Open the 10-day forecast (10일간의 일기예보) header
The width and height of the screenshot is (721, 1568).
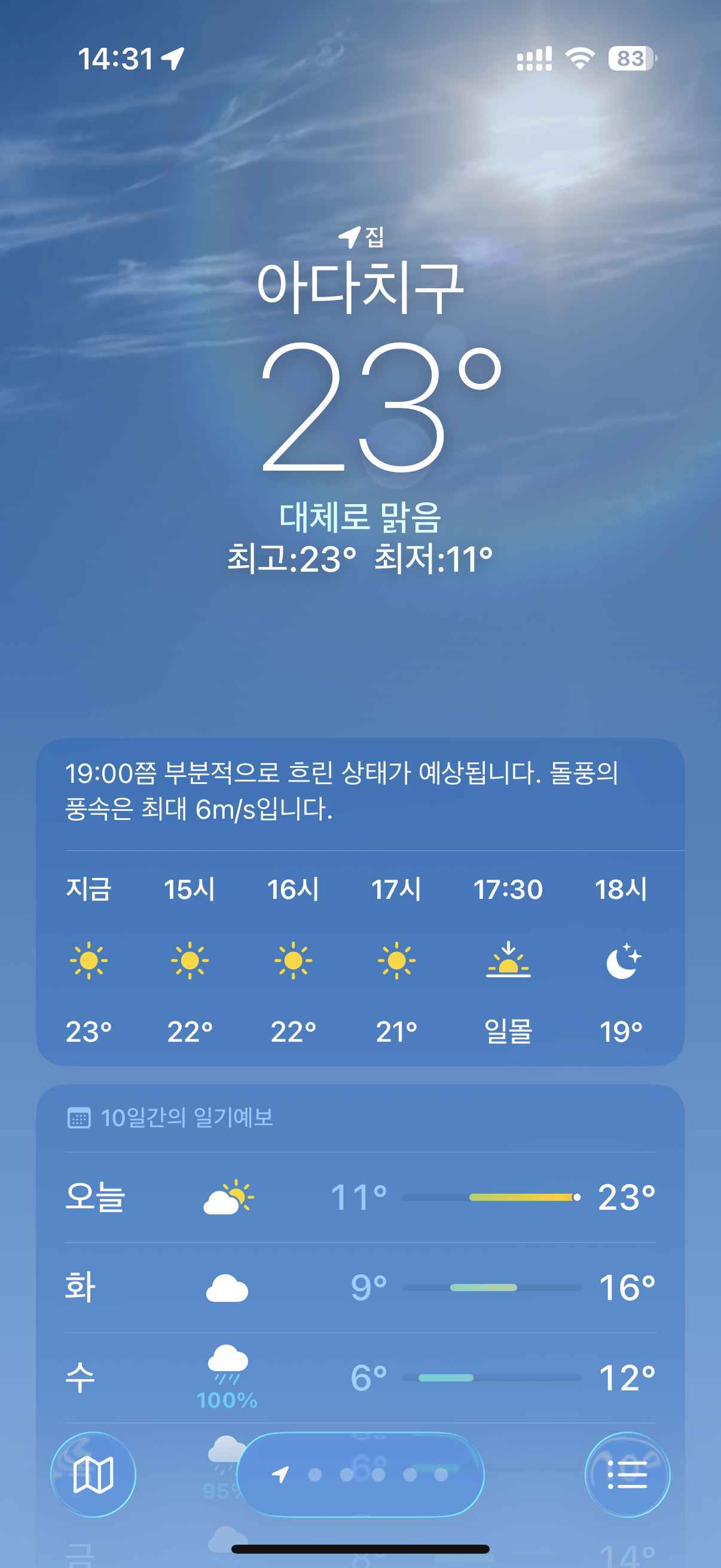click(x=170, y=1118)
